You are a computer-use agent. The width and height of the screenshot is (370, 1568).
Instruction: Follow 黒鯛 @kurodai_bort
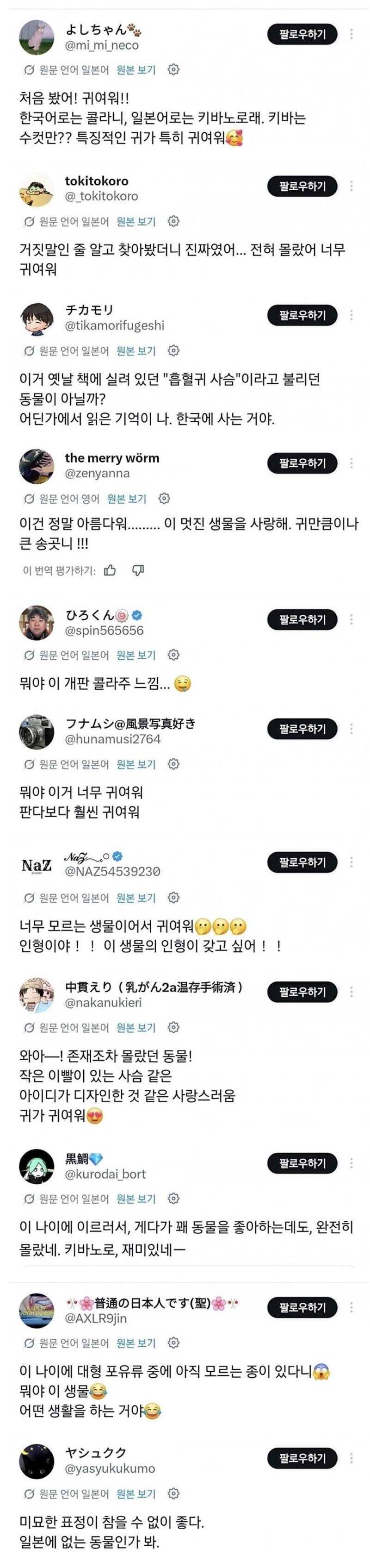pyautogui.click(x=302, y=1163)
